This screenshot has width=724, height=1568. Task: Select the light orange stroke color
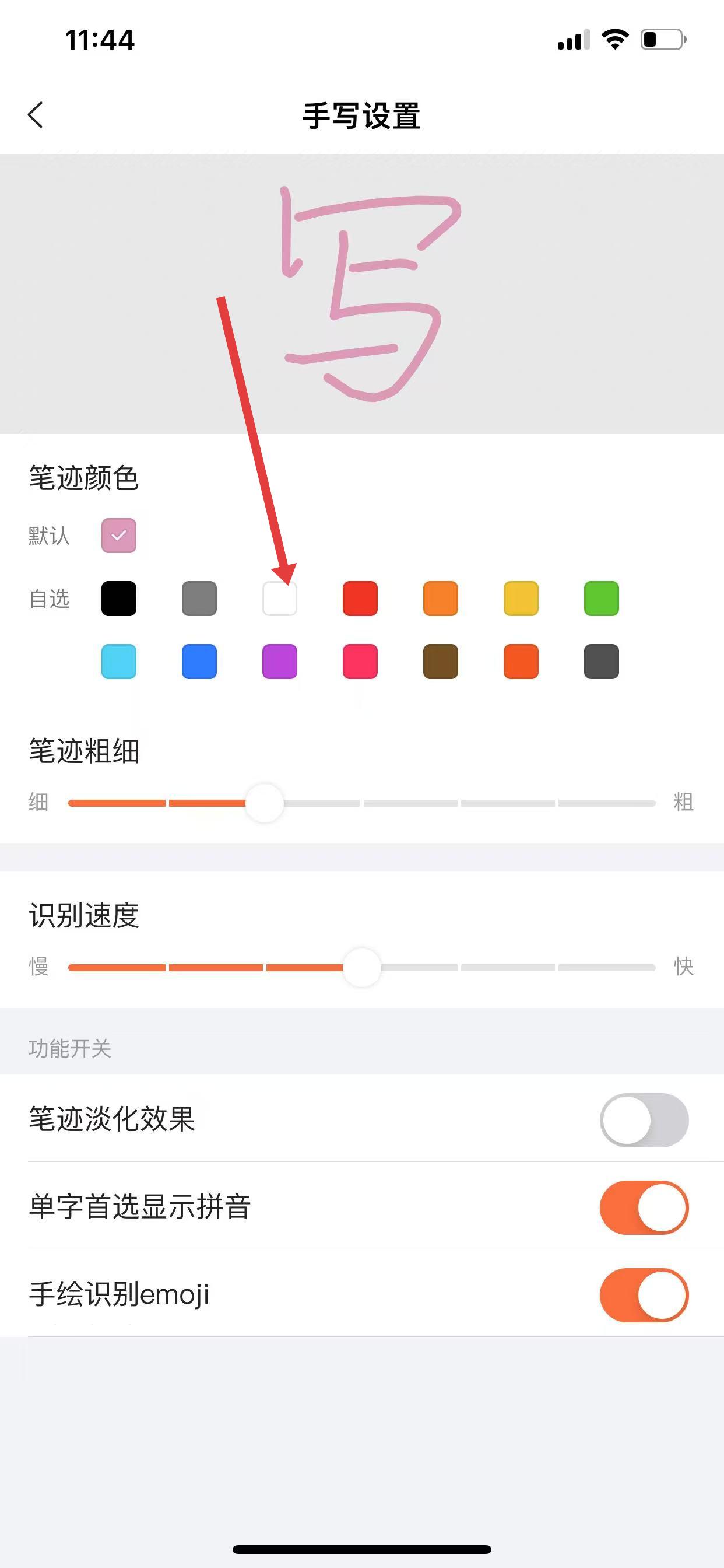(441, 598)
